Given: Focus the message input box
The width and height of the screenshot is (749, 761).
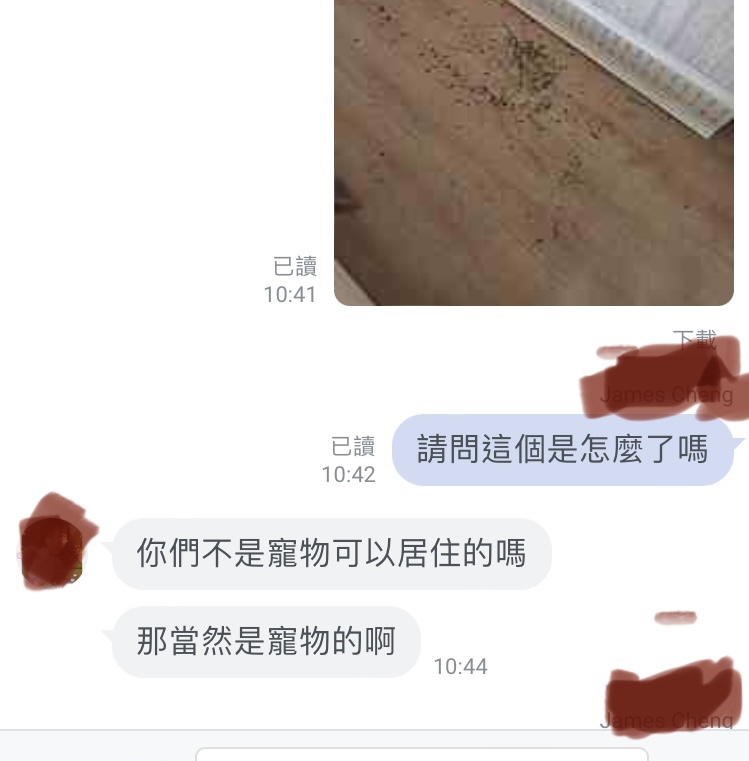Looking at the screenshot, I should point(421,753).
